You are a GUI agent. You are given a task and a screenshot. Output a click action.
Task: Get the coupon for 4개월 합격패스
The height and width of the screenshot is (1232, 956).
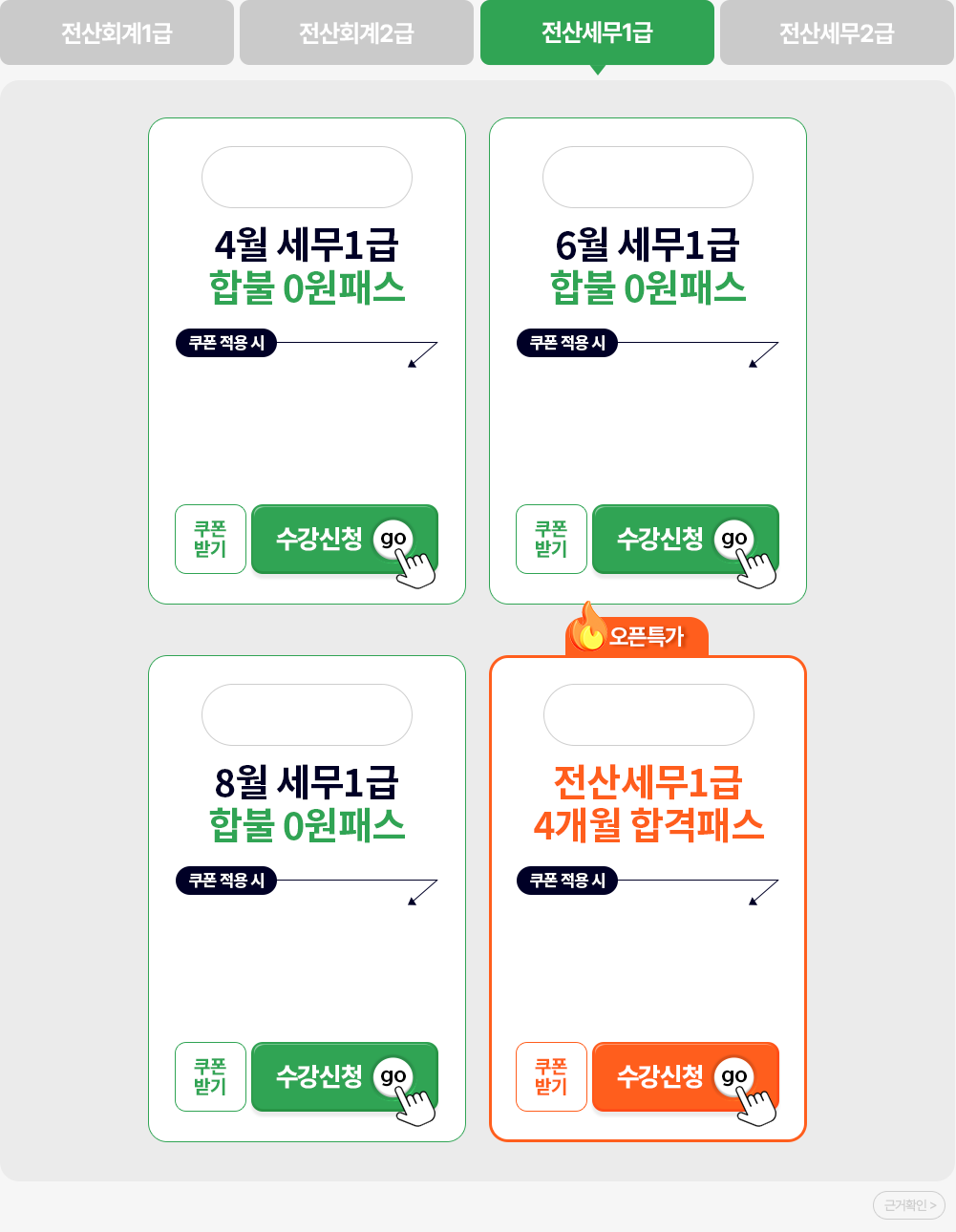551,1076
